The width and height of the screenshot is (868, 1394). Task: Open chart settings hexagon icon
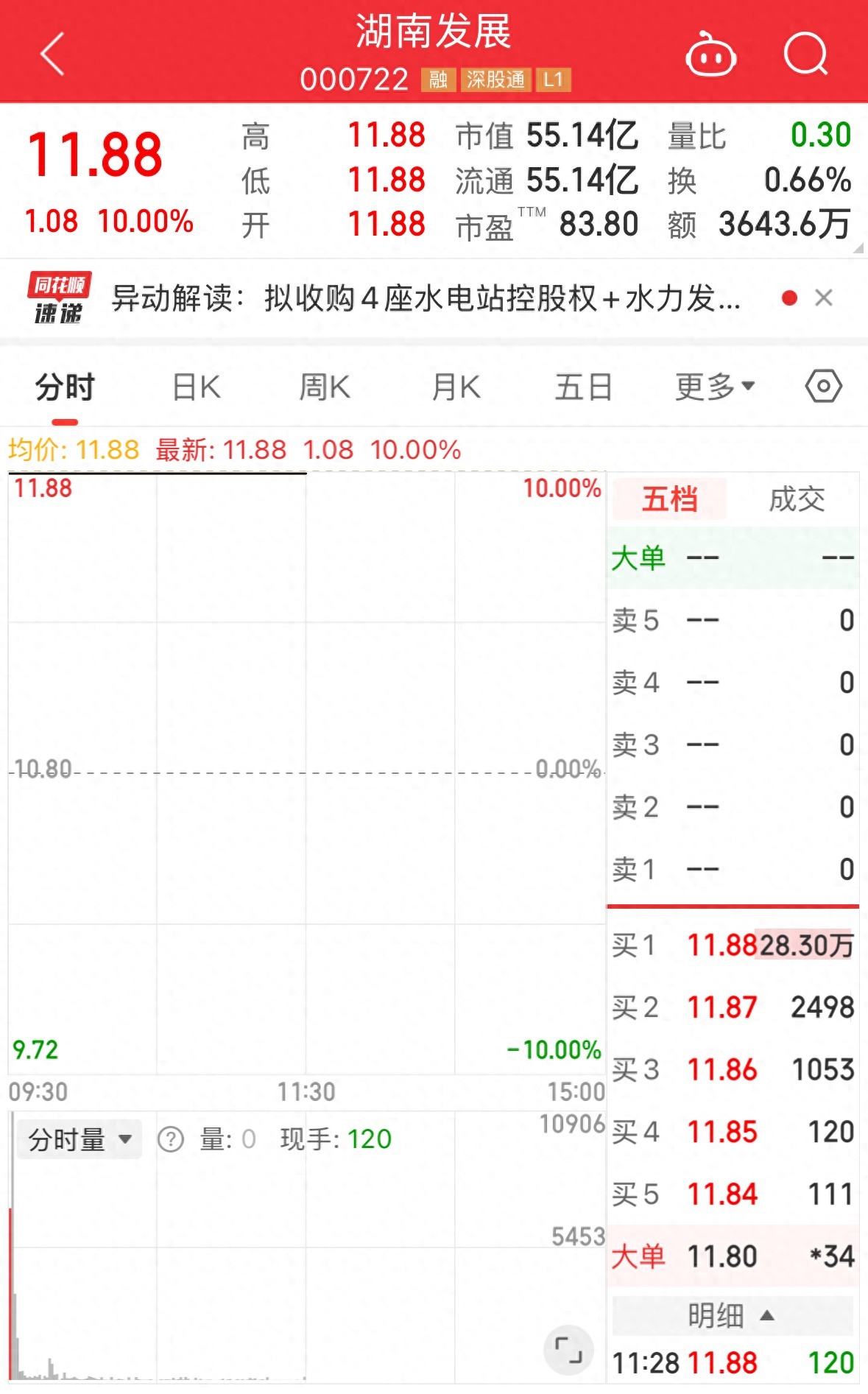(823, 387)
